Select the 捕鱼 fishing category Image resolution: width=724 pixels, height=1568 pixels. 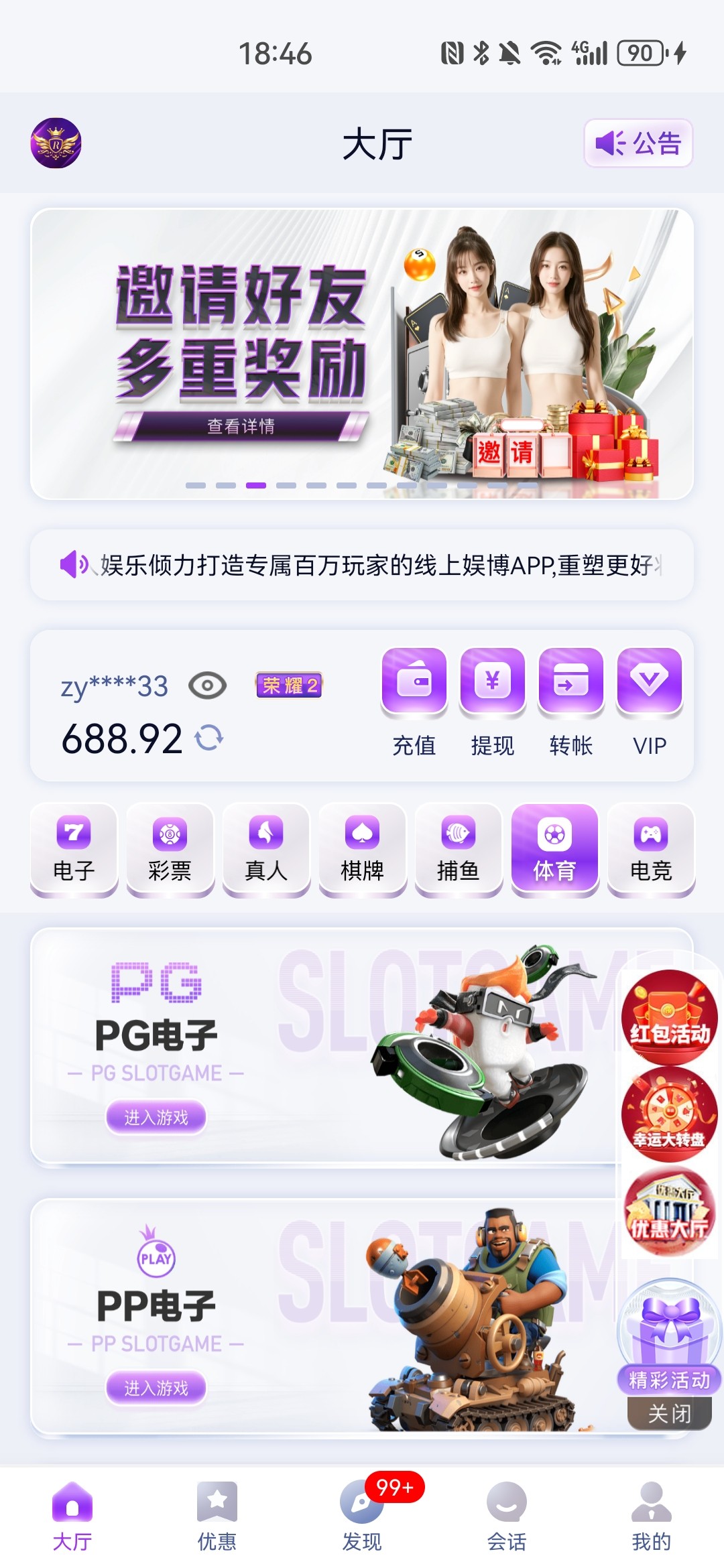click(x=459, y=849)
